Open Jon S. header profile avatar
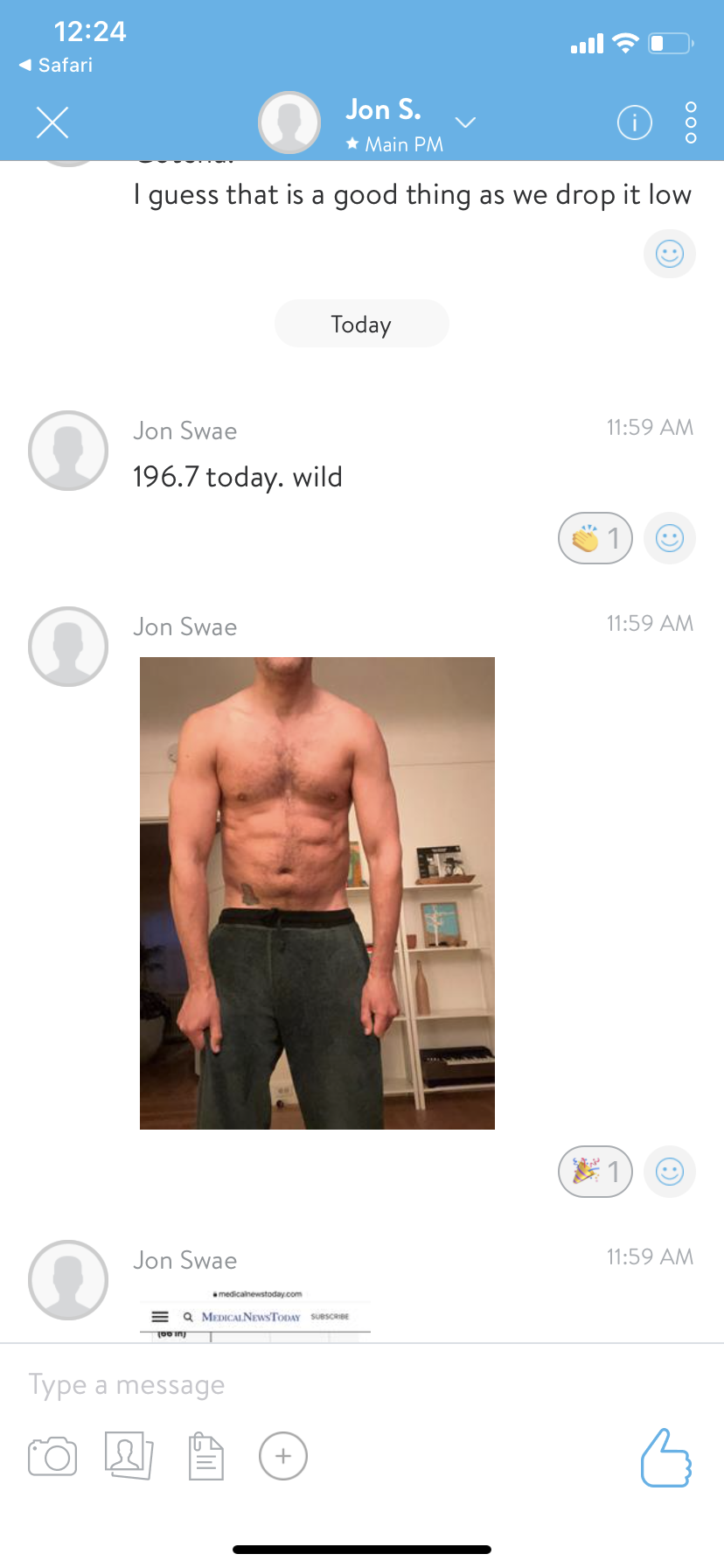This screenshot has height=1568, width=724. click(x=289, y=122)
